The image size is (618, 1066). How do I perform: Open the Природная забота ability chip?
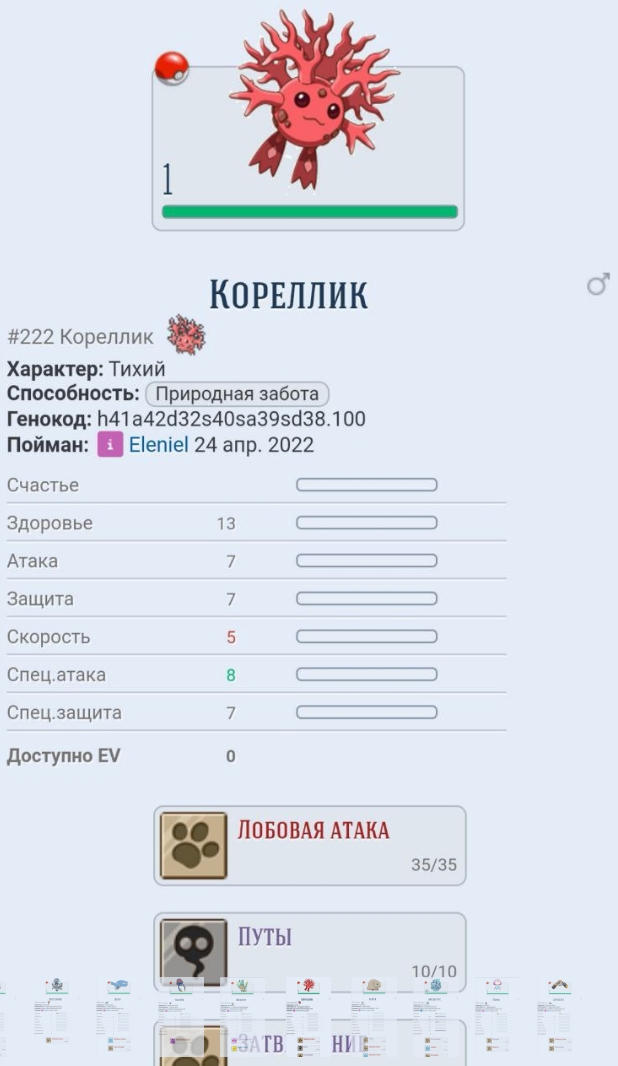(x=237, y=394)
